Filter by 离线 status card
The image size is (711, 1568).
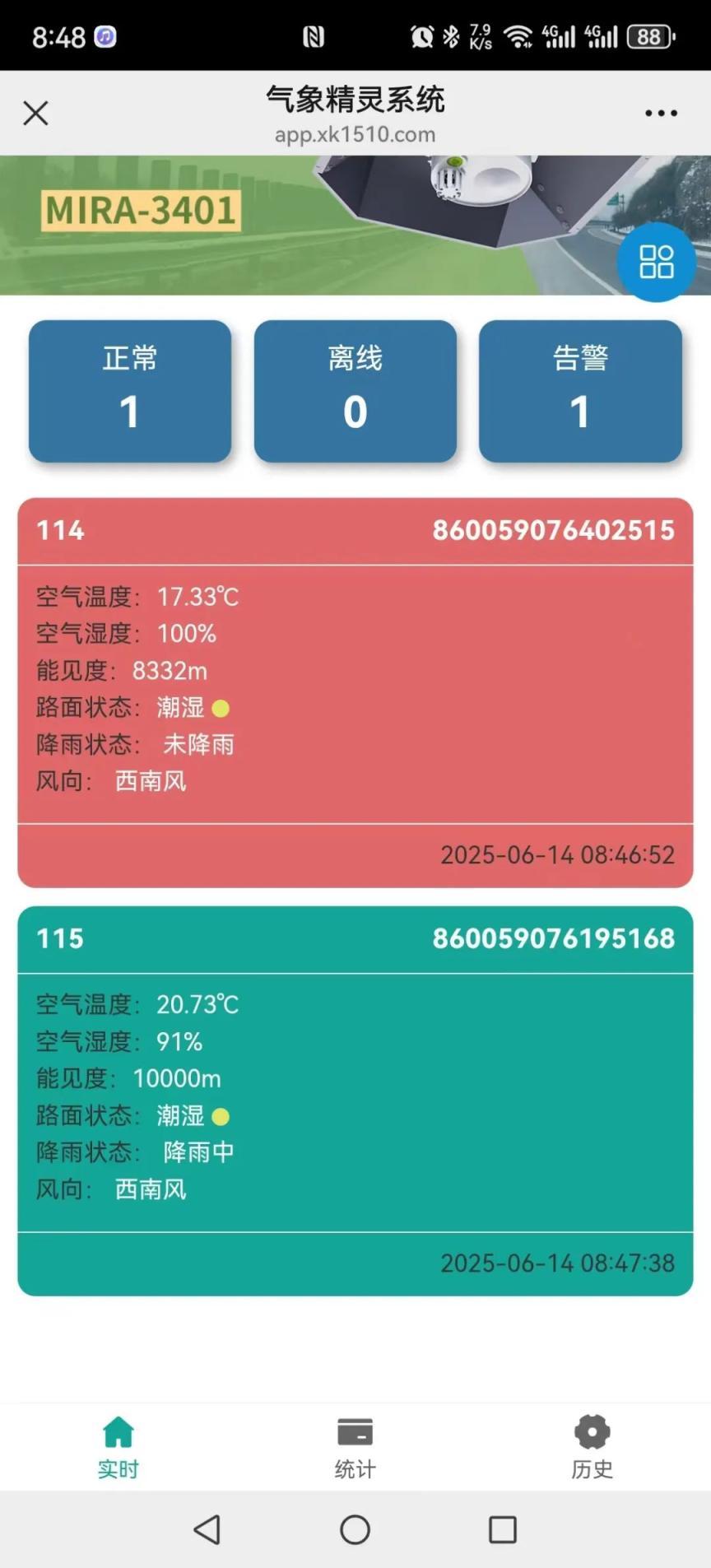click(x=355, y=391)
